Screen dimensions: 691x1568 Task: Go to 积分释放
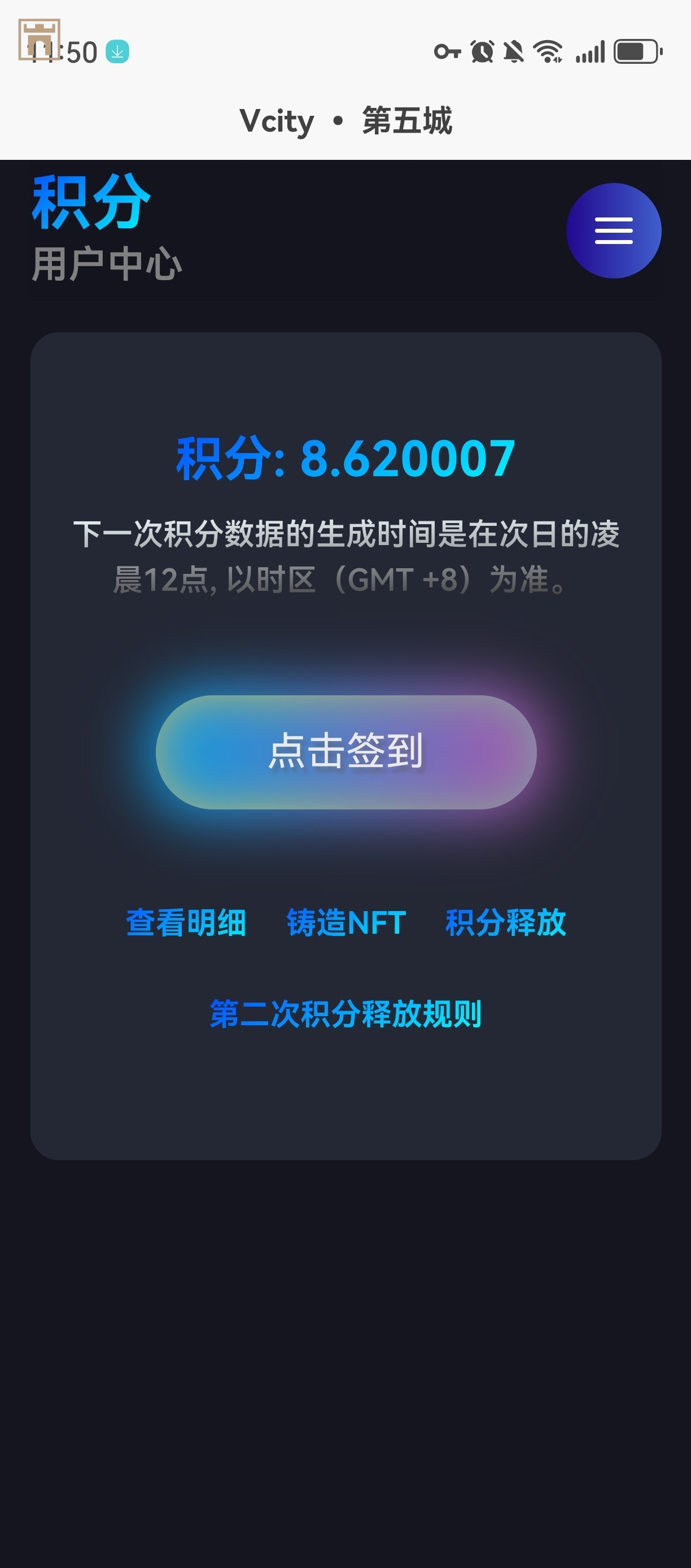coord(505,922)
